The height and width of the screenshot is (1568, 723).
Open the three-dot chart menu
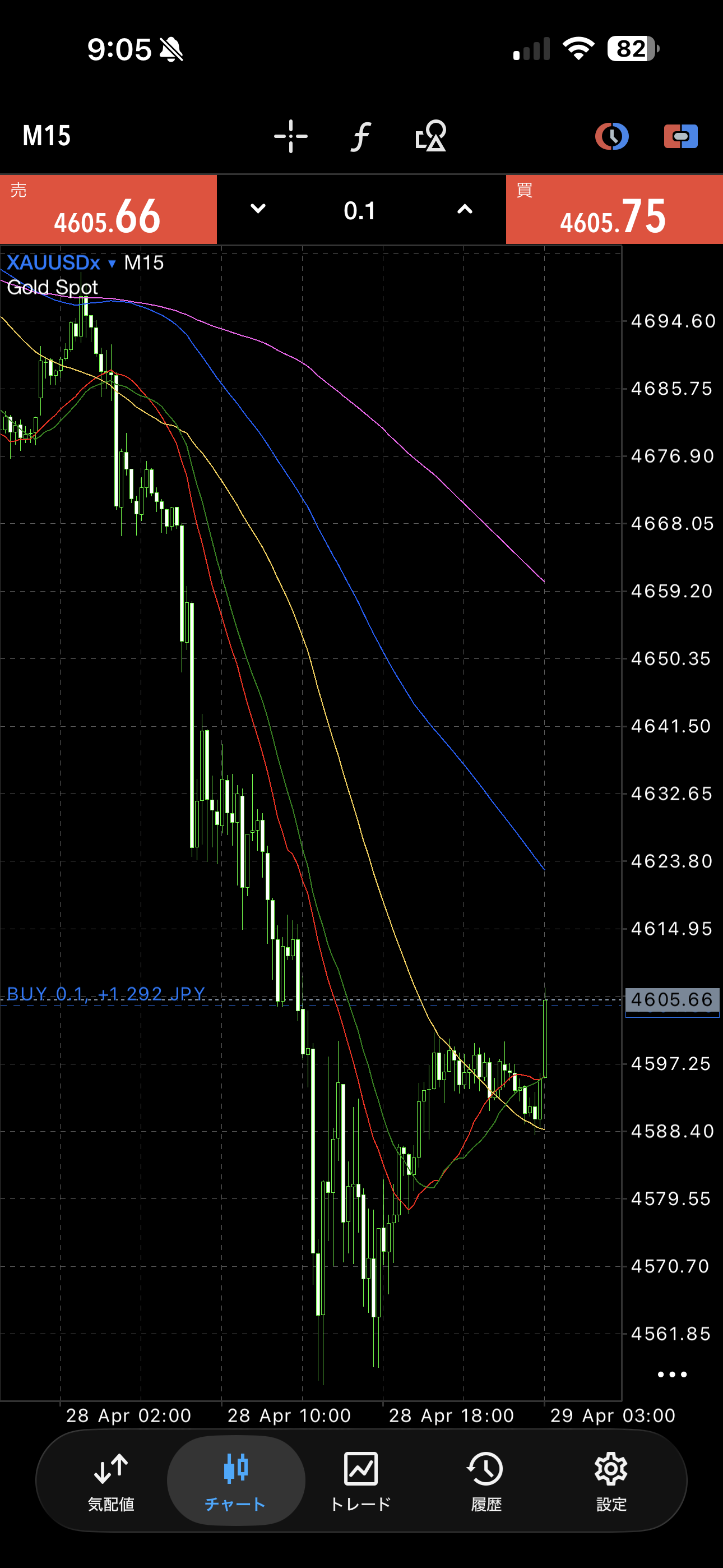point(672,1375)
